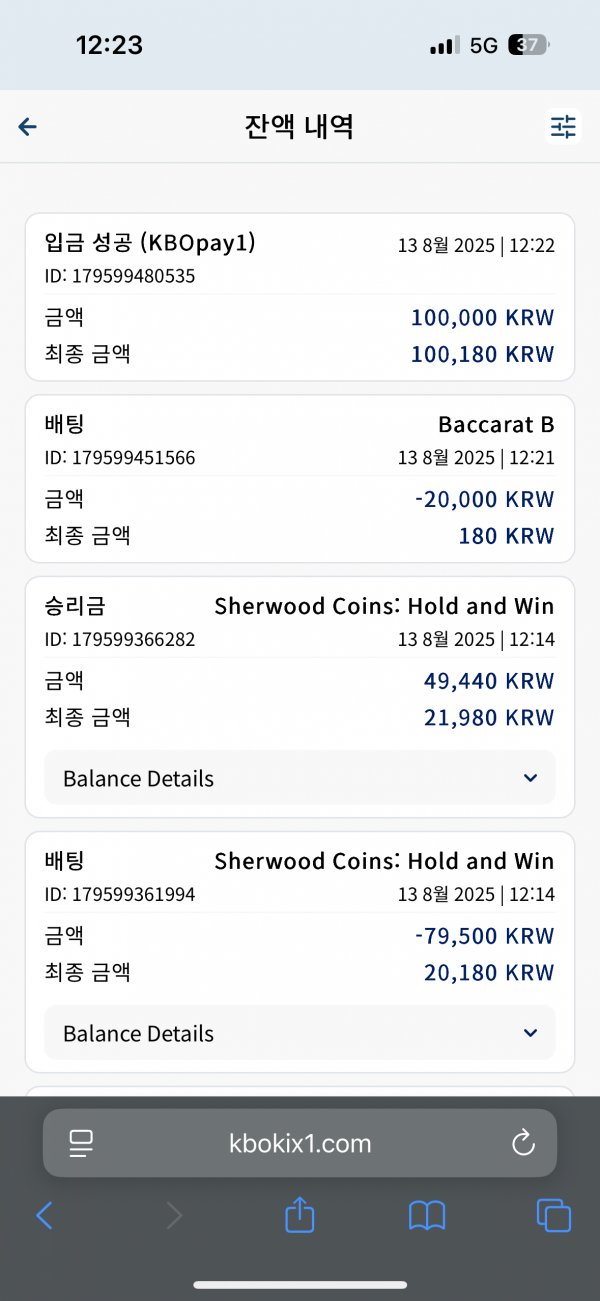Open the page format menu in the address bar
Screen dimensions: 600x1301
pos(81,1143)
